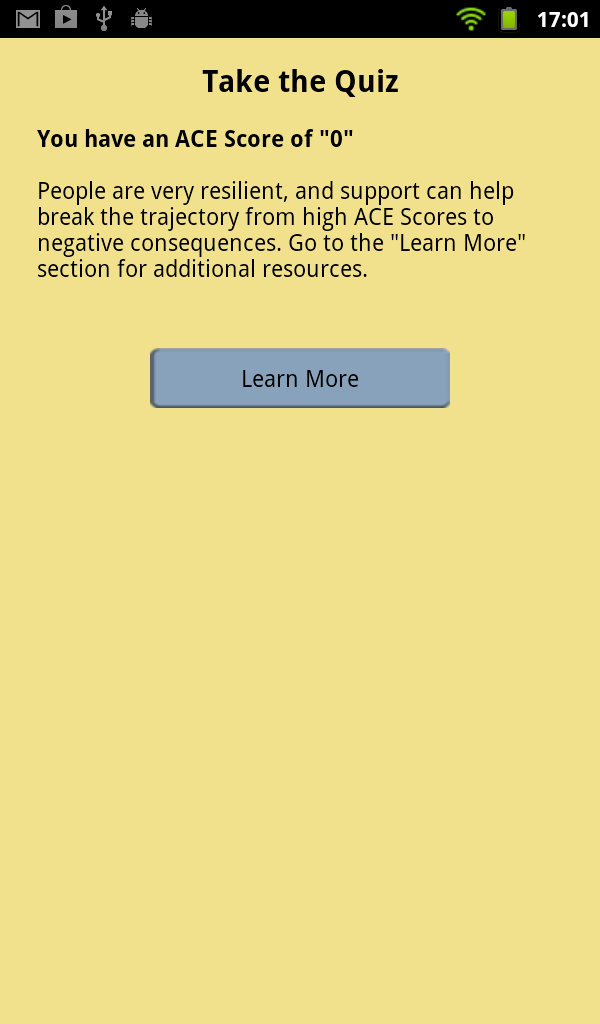Tap the Learn More button
This screenshot has height=1024, width=600.
click(x=300, y=378)
